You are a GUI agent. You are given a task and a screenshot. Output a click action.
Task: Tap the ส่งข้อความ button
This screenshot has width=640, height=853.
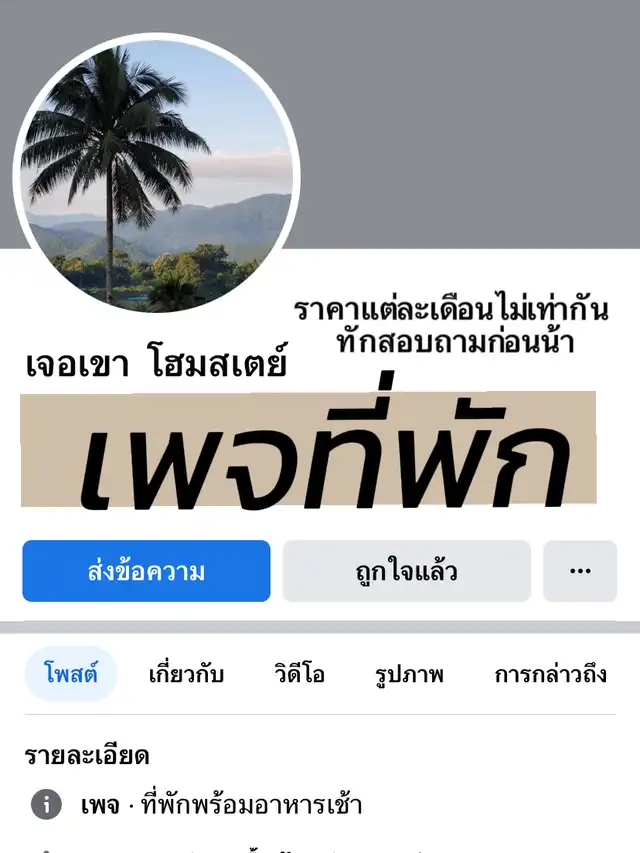(x=146, y=571)
